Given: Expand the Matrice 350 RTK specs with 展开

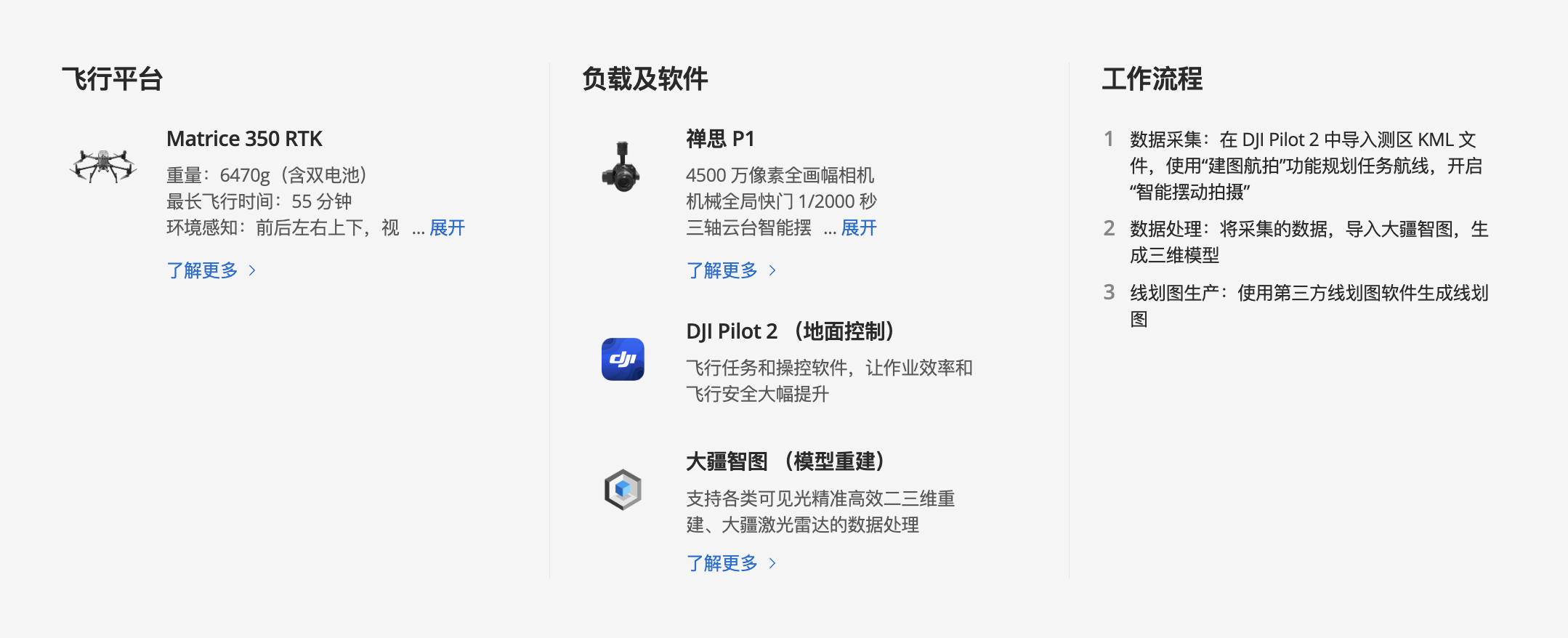Looking at the screenshot, I should (x=447, y=228).
